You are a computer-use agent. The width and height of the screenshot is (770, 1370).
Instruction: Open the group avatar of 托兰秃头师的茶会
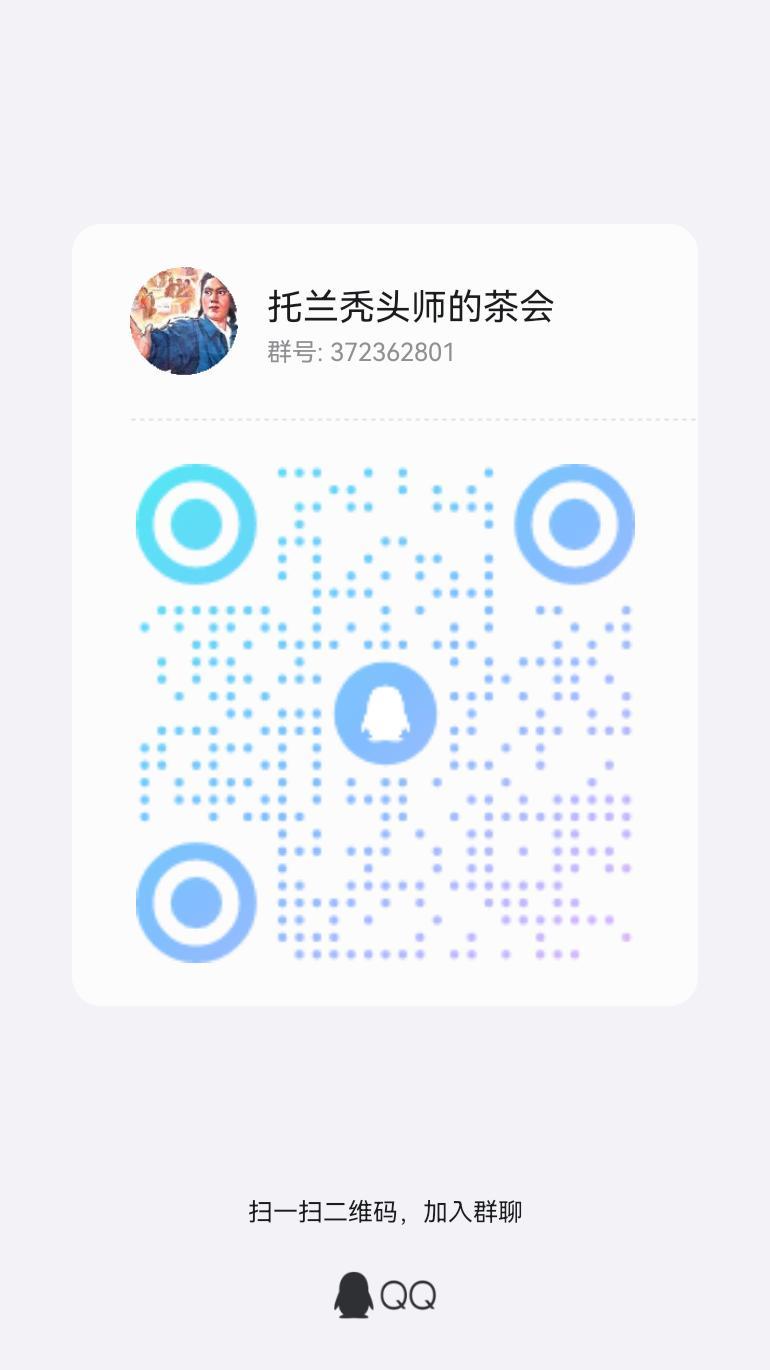pyautogui.click(x=185, y=321)
